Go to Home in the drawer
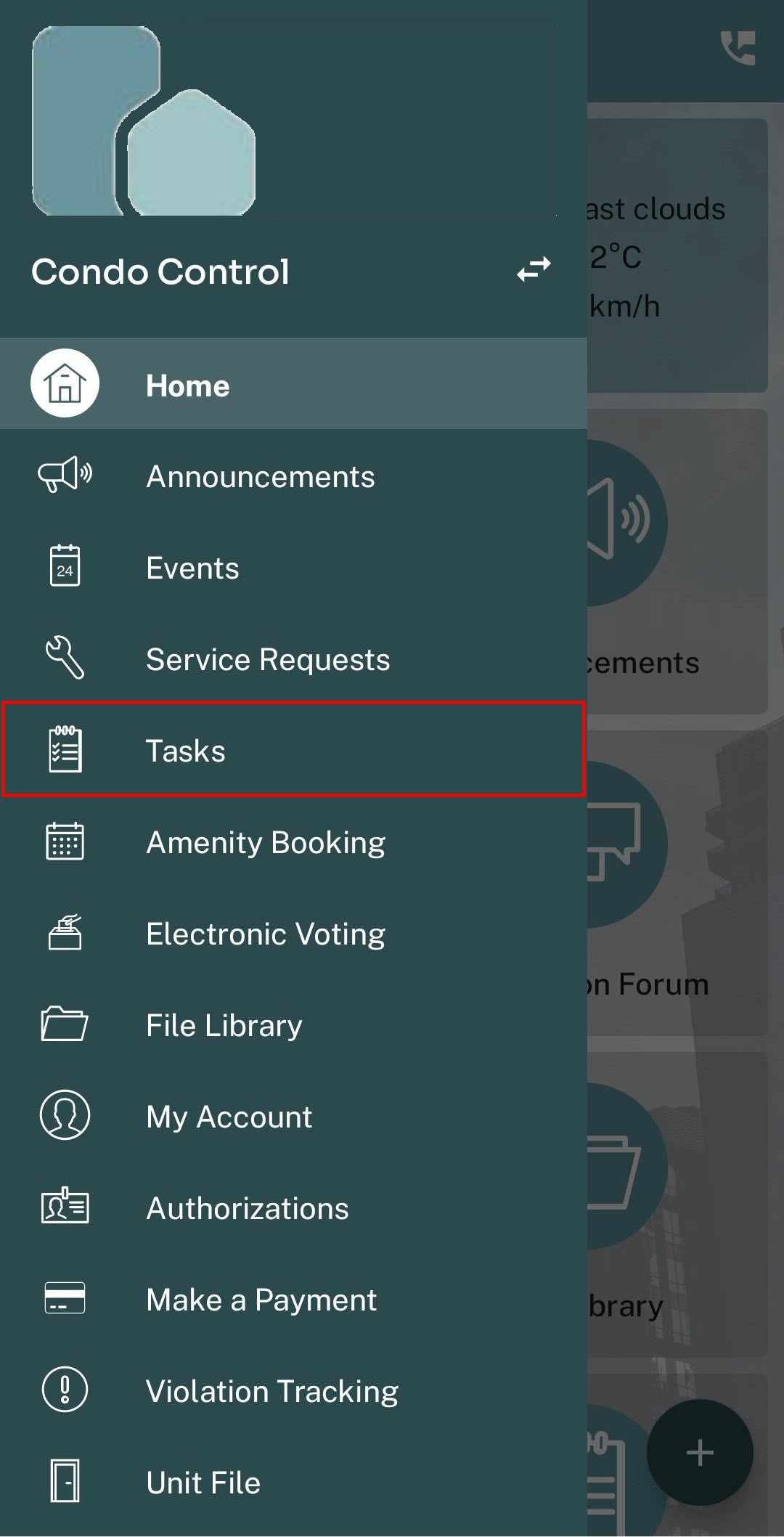Screen dimensions: 784x1537 pyautogui.click(x=187, y=386)
